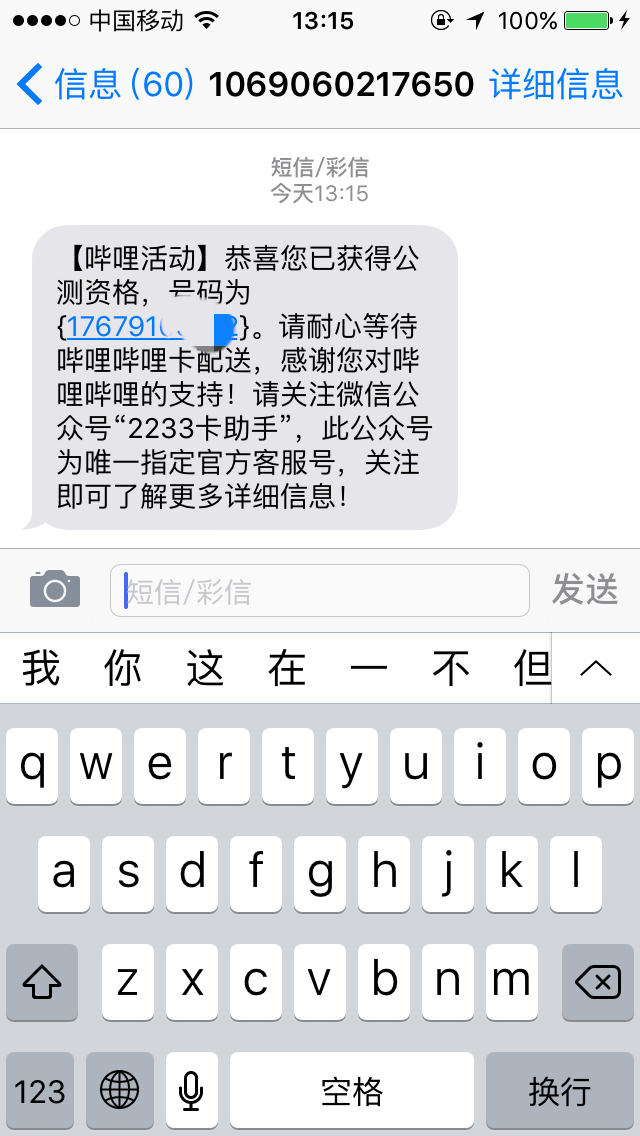
Task: Enable the shift key
Action: (41, 982)
